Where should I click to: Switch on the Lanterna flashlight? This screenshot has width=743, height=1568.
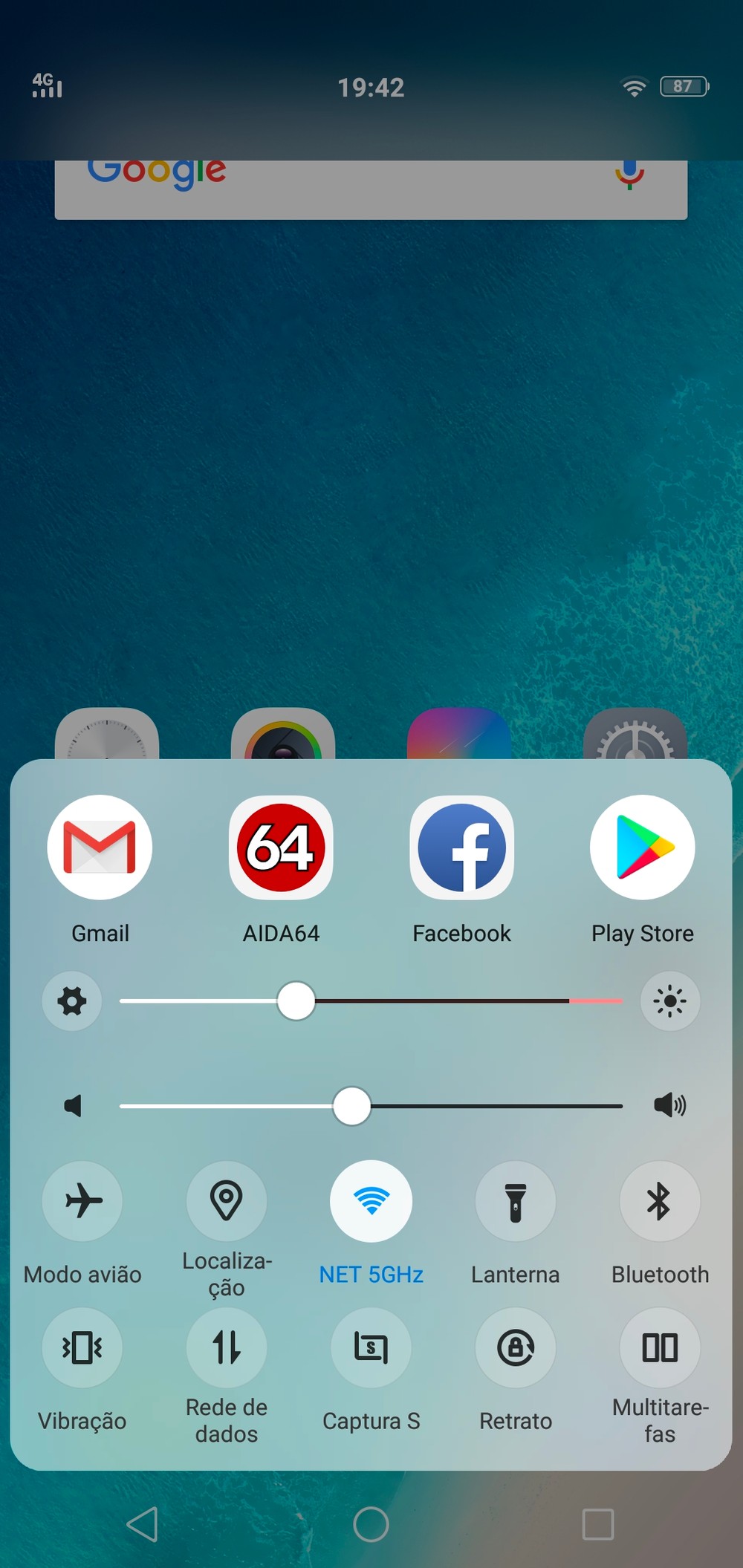point(516,1201)
